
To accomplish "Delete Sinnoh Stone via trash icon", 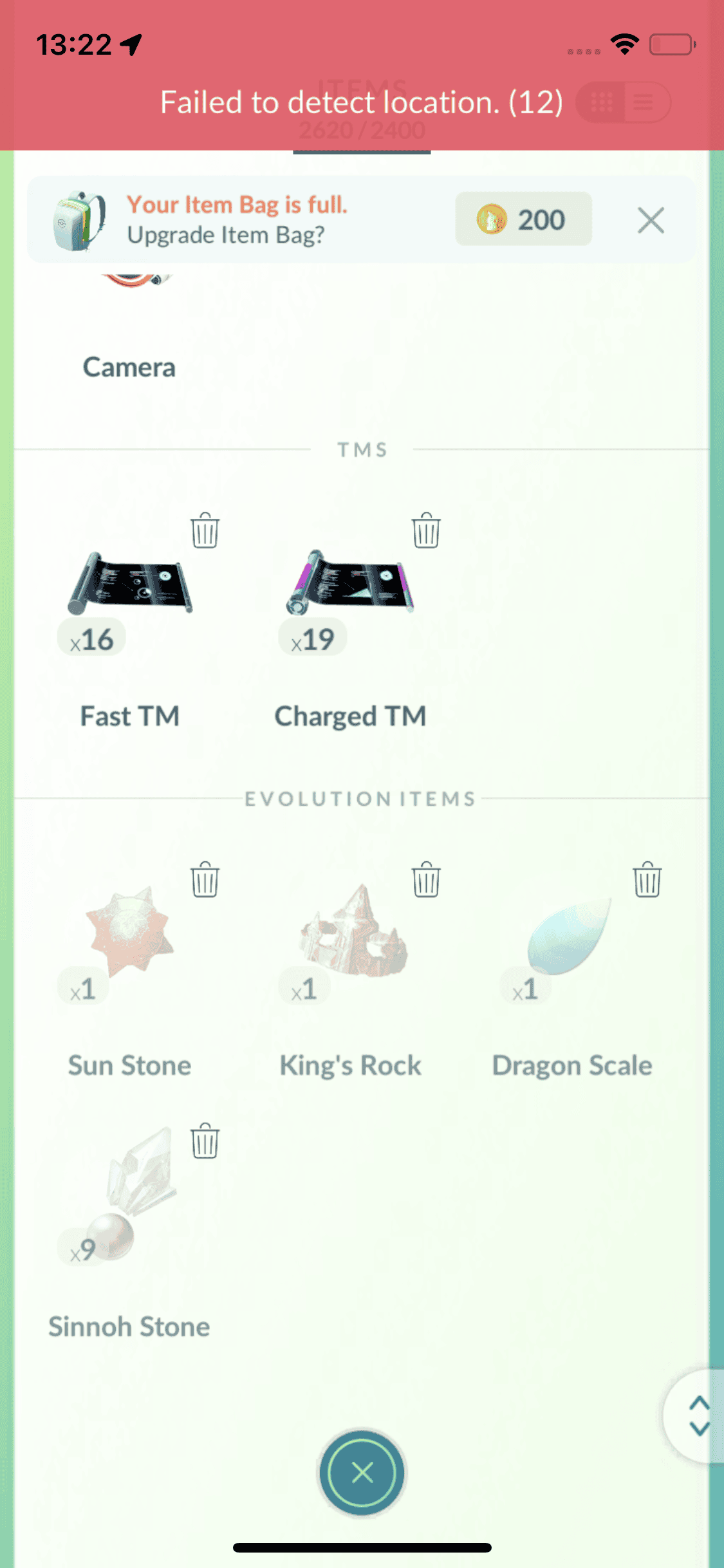I will pyautogui.click(x=205, y=1141).
